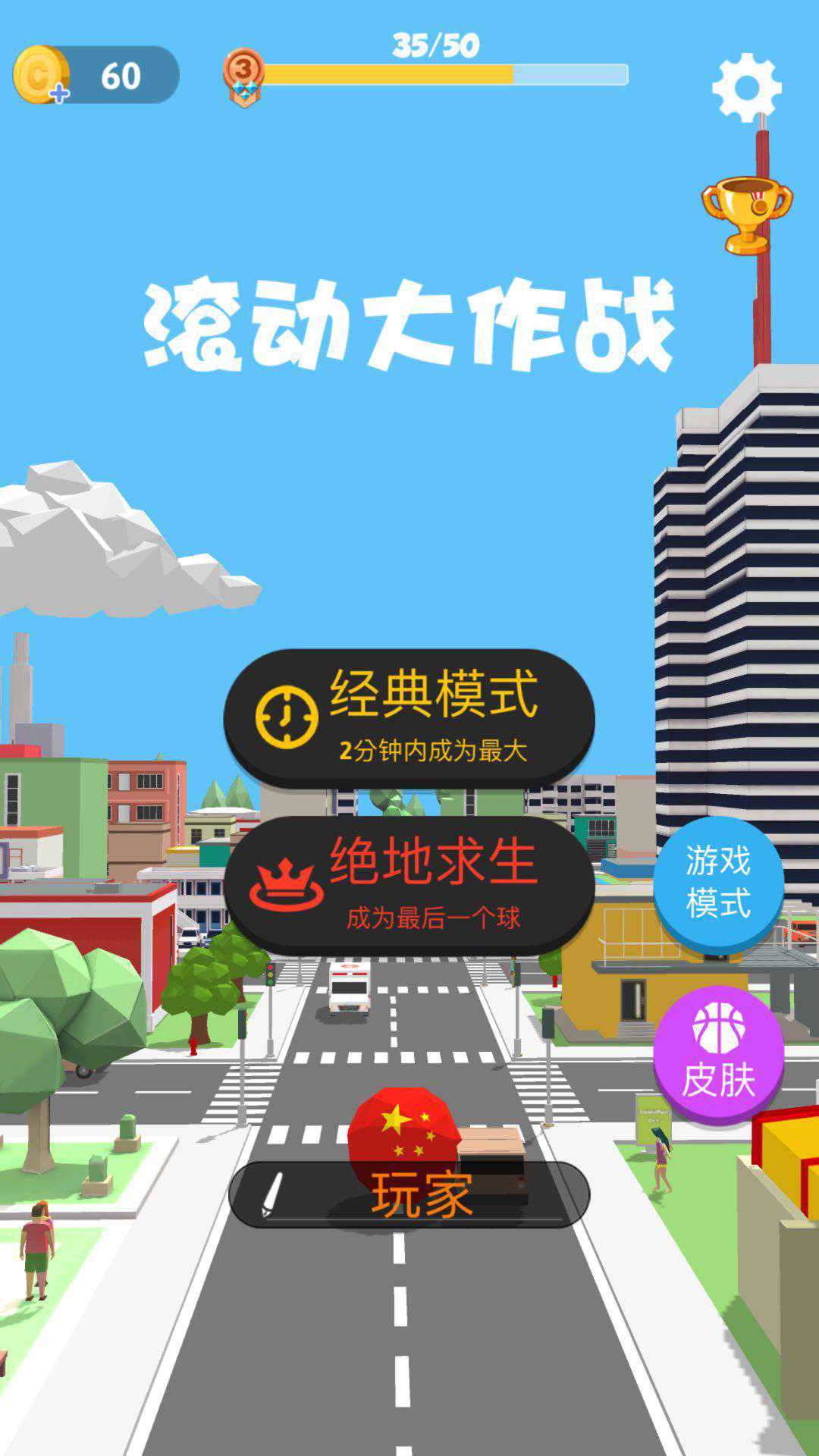Screen dimensions: 819x1456
Task: Add more coins via coin icon
Action: (x=42, y=76)
